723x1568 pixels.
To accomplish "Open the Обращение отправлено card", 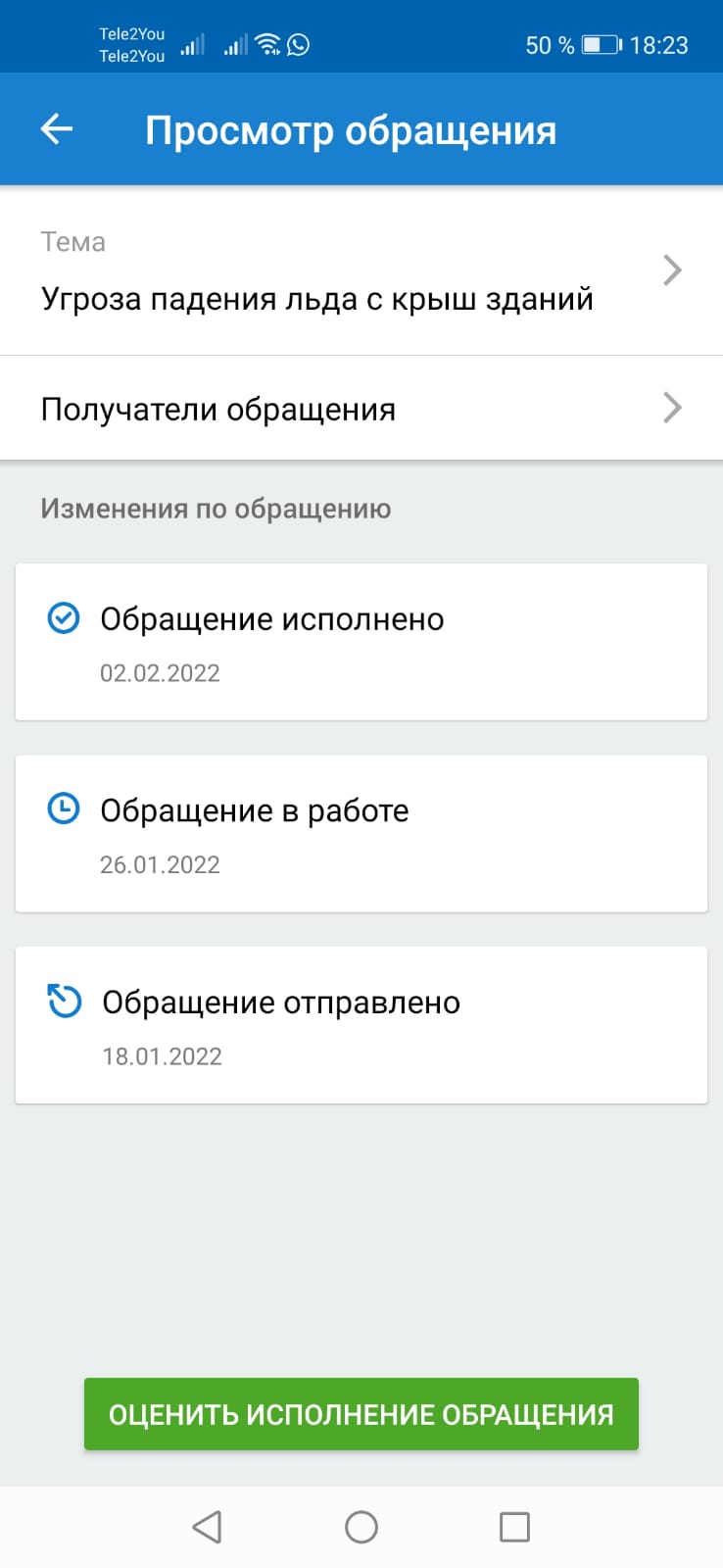I will (x=361, y=1025).
